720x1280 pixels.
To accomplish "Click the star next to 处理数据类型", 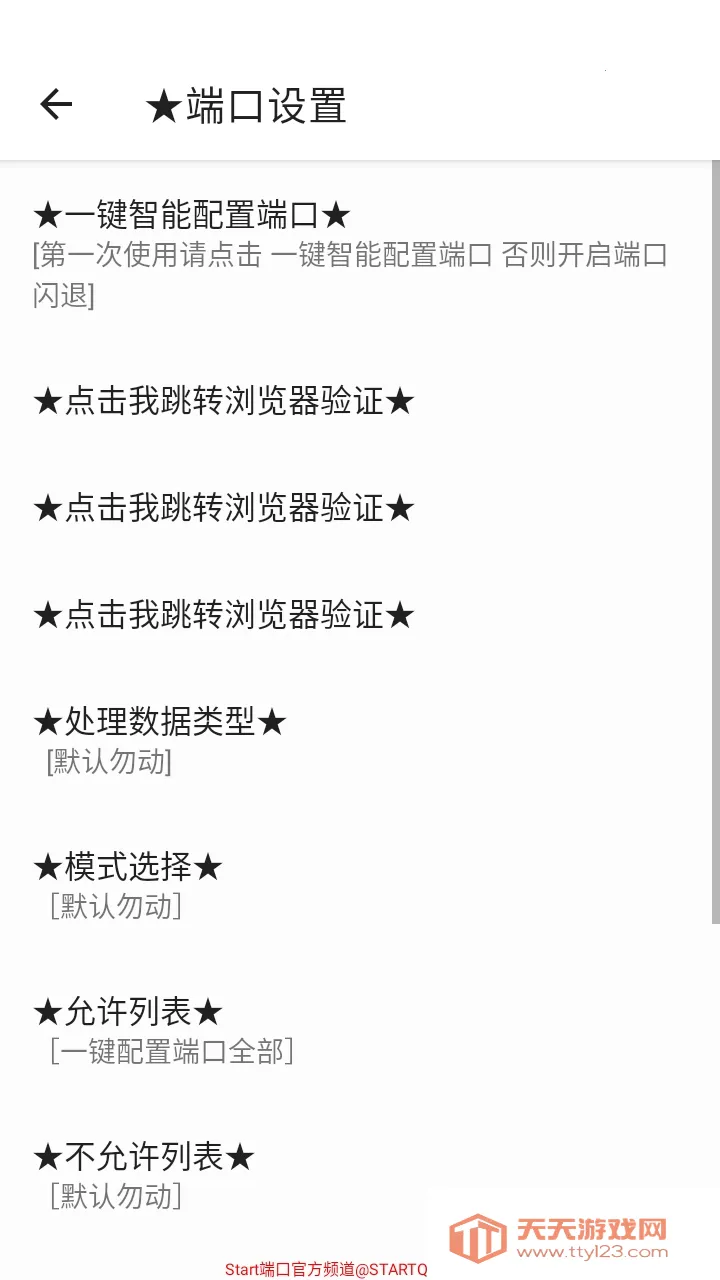I will pyautogui.click(x=46, y=721).
